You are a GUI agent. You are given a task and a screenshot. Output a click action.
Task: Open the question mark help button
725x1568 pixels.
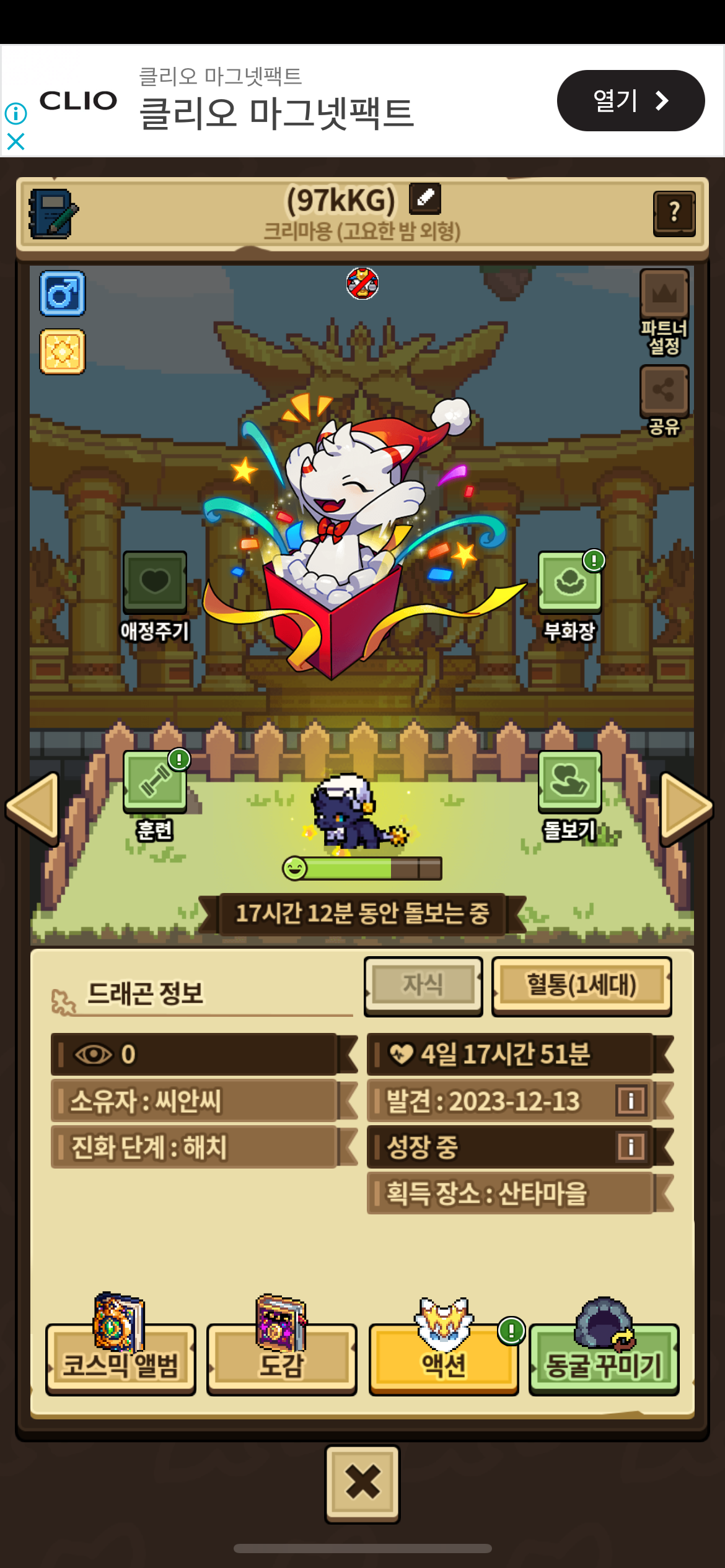(674, 213)
